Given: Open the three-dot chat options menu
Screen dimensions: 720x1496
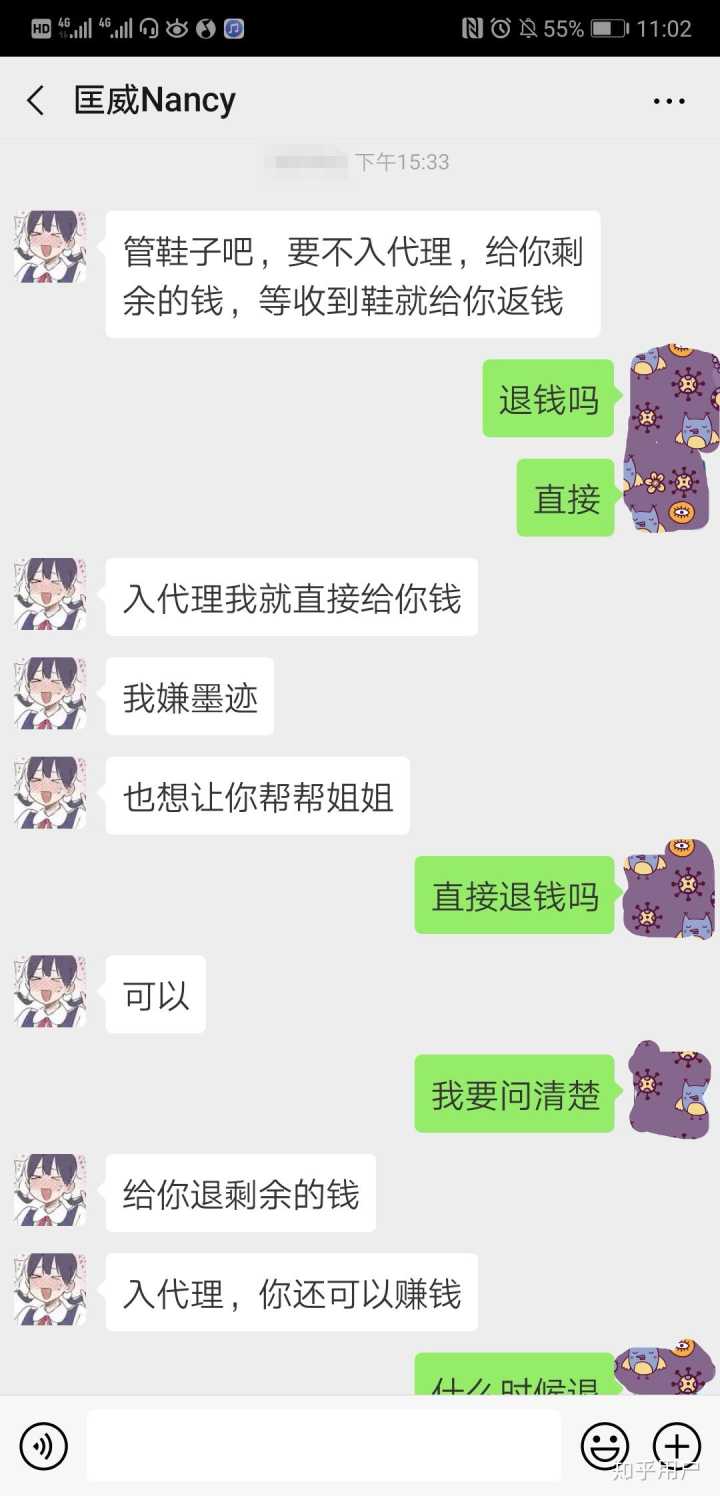Looking at the screenshot, I should (668, 101).
